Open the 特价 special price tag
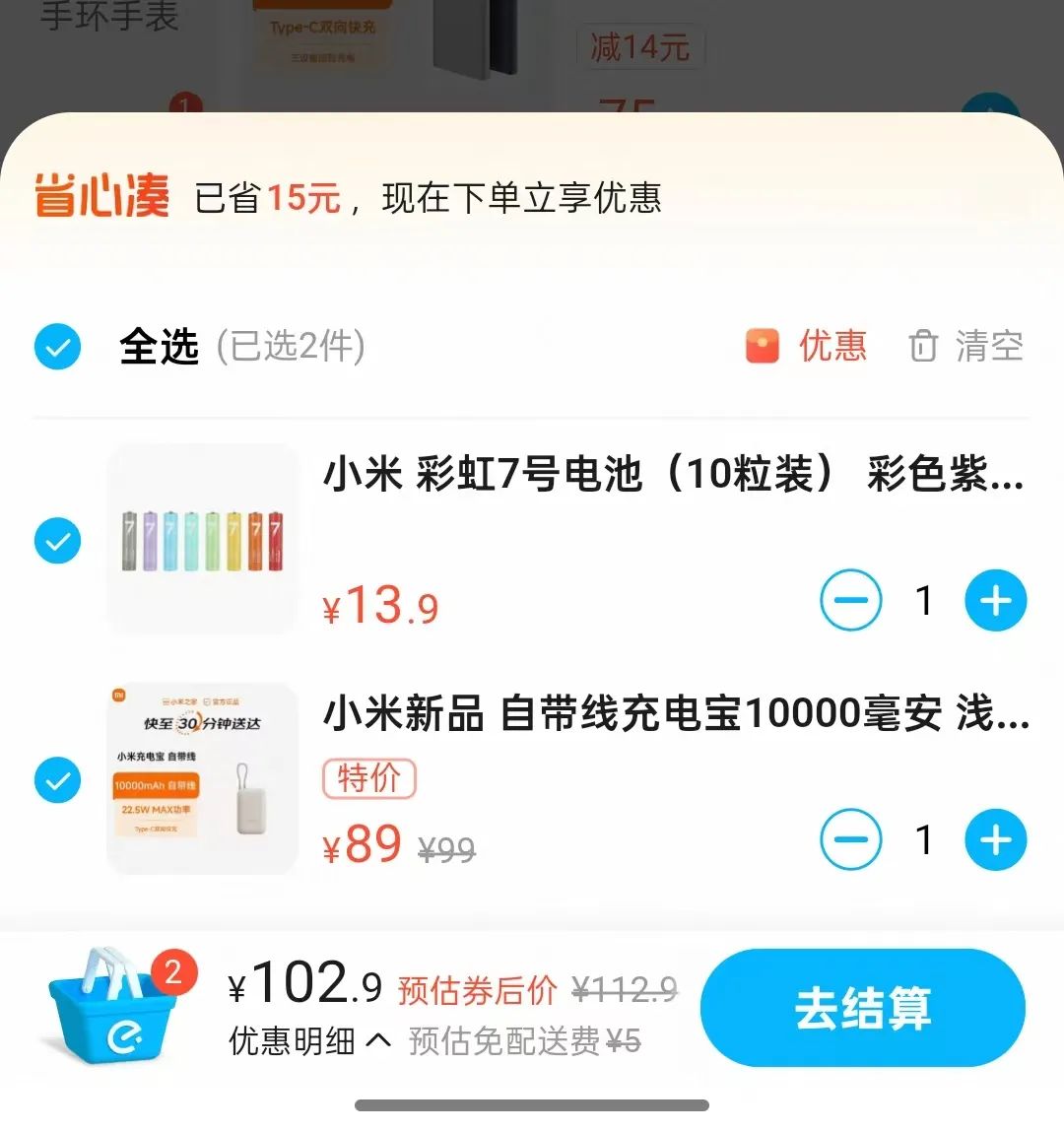 [x=369, y=779]
